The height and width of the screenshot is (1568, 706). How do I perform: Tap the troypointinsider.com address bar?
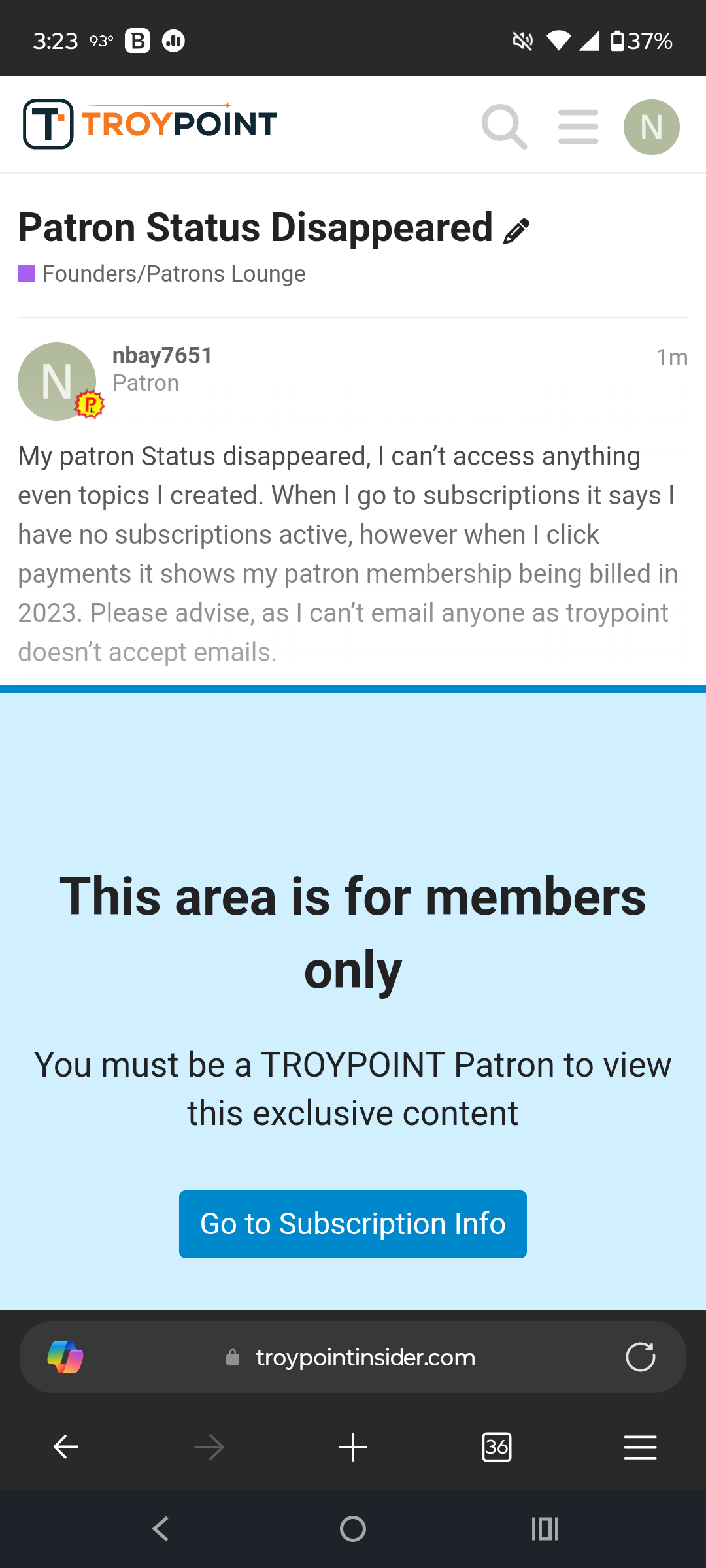(365, 1358)
